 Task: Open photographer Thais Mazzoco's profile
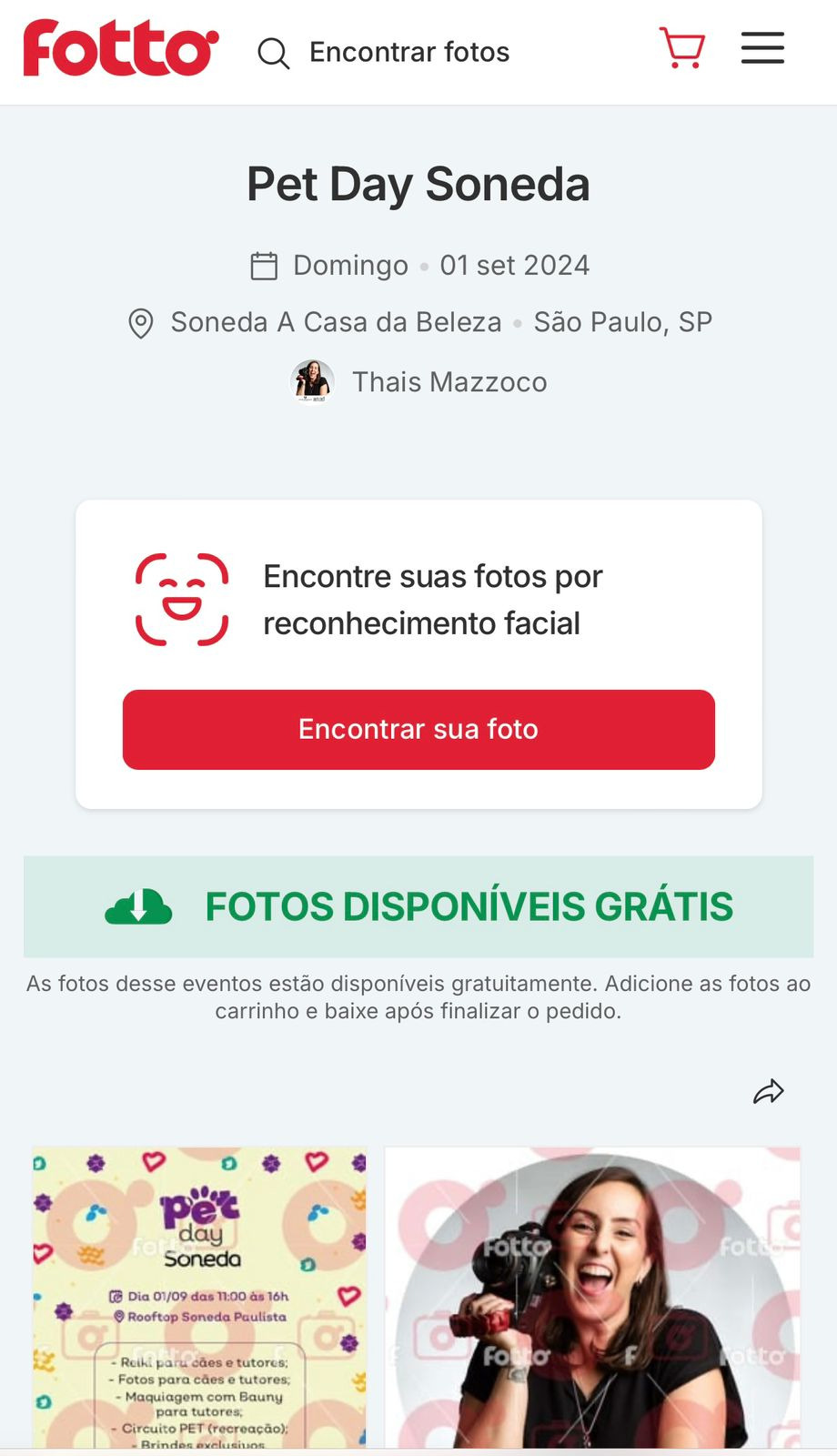pyautogui.click(x=449, y=382)
